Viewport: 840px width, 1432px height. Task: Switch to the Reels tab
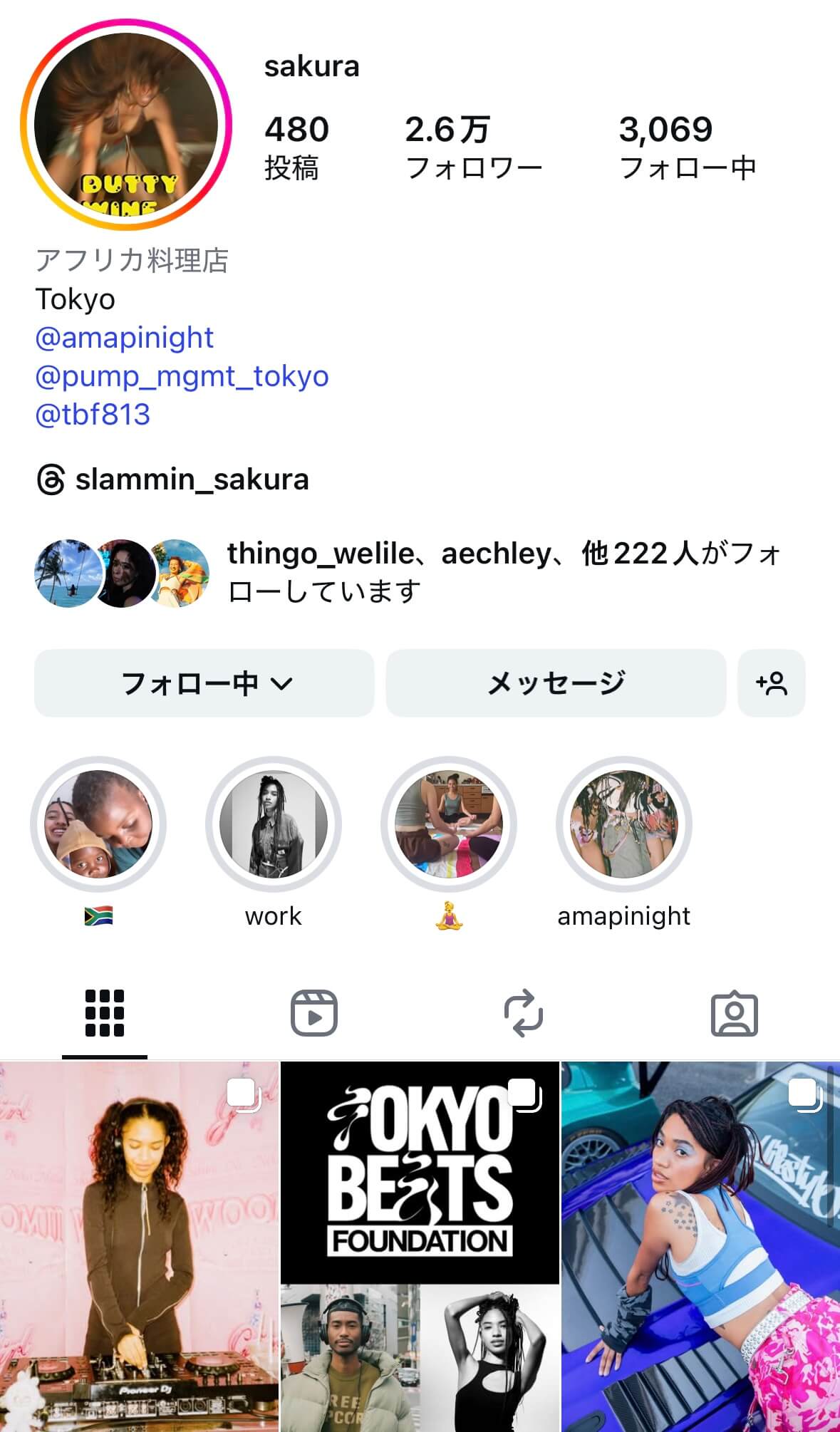314,1013
